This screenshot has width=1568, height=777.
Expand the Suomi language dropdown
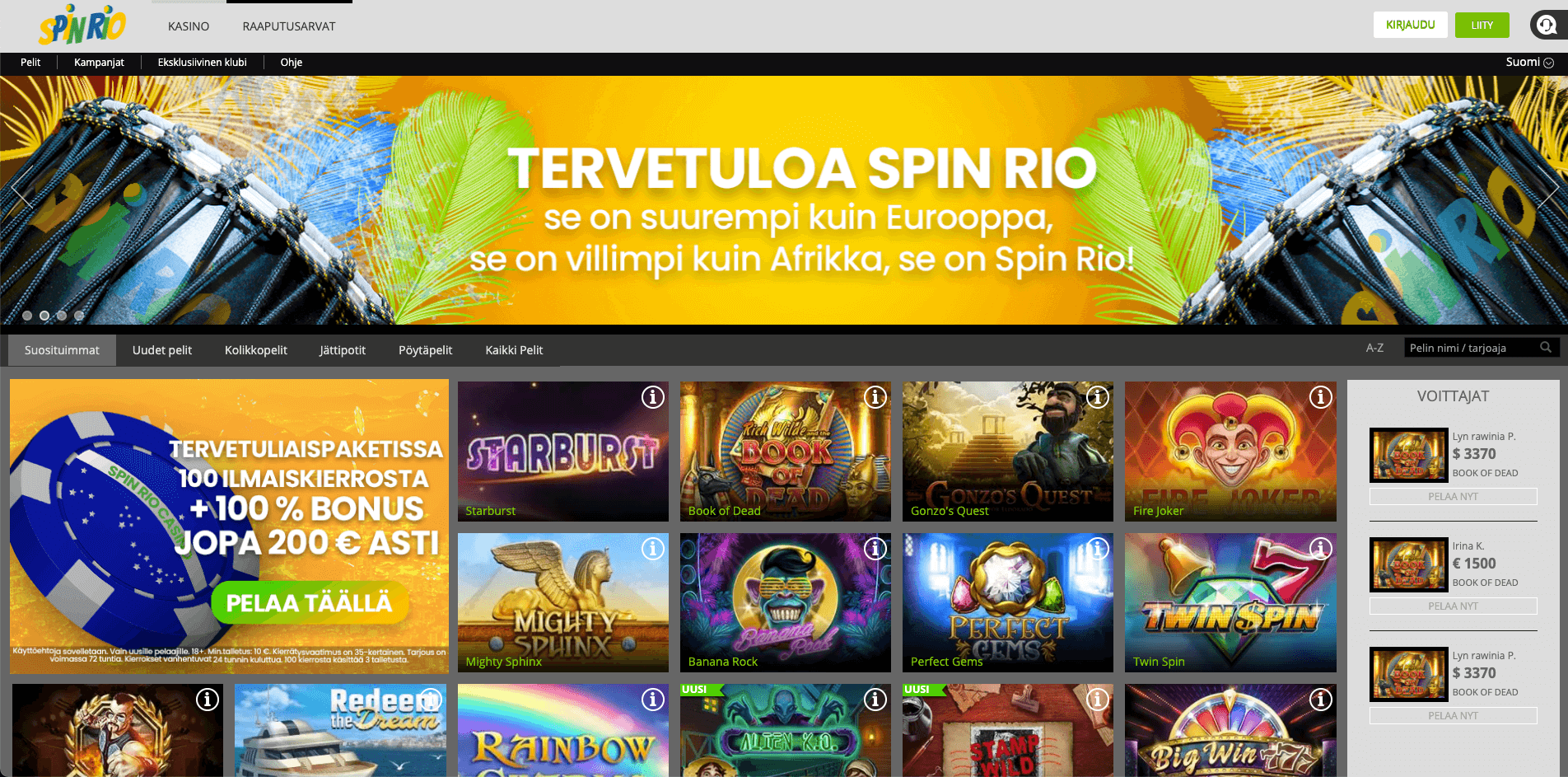[x=1529, y=63]
